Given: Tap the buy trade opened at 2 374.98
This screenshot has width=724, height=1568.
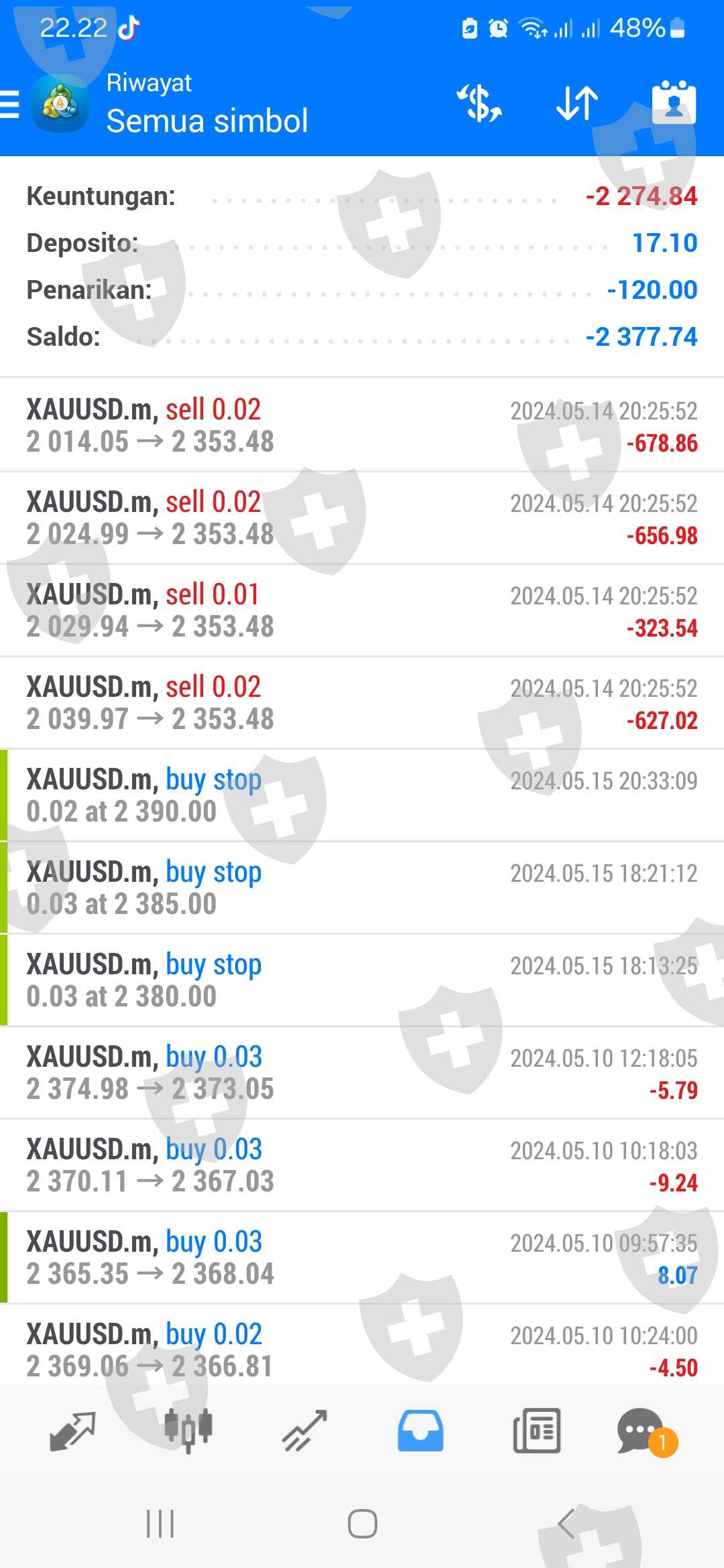Looking at the screenshot, I should click(x=362, y=1073).
